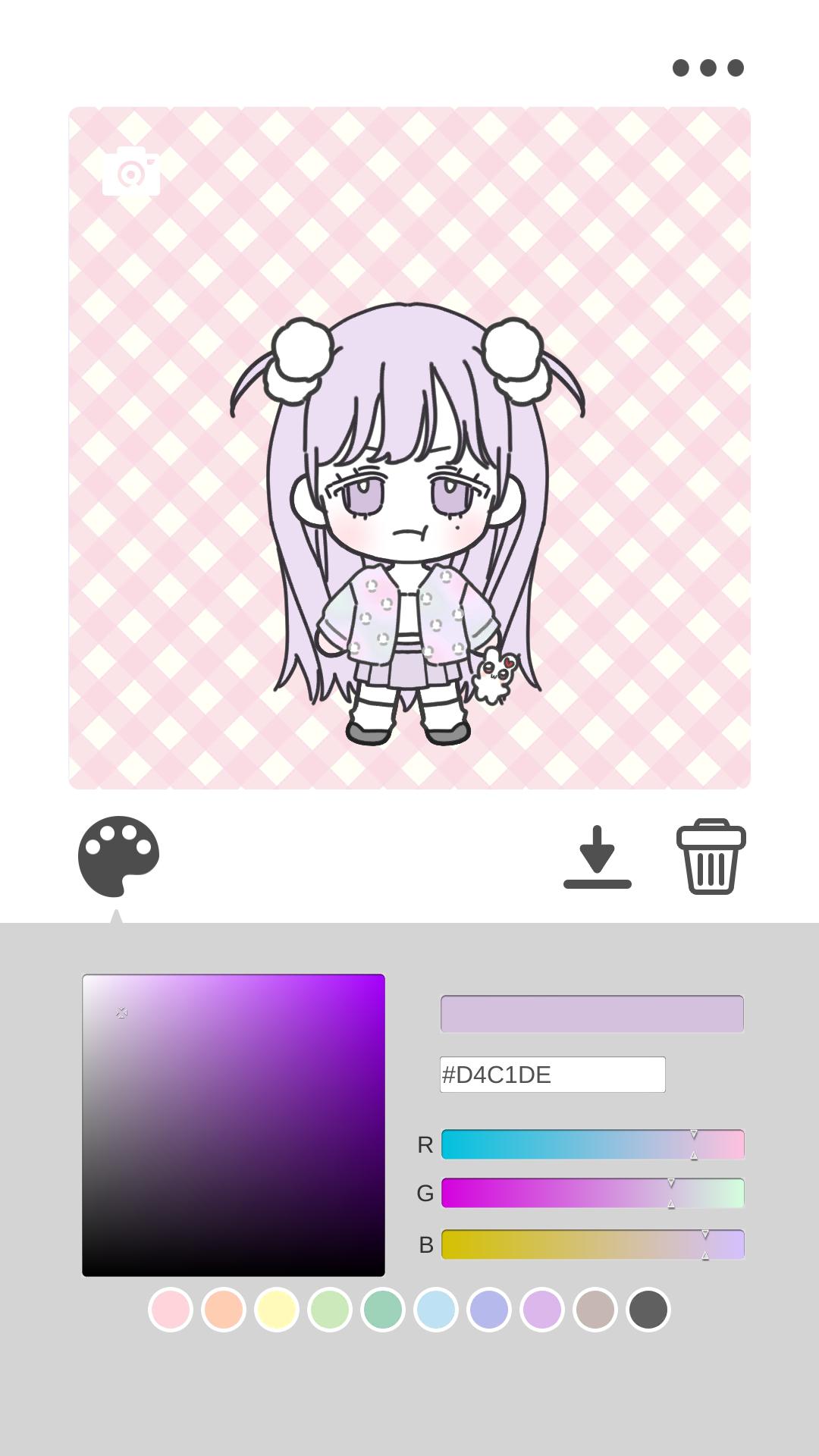This screenshot has height=1456, width=819.
Task: Pick a shade in the purple gradient square
Action: (x=234, y=1125)
